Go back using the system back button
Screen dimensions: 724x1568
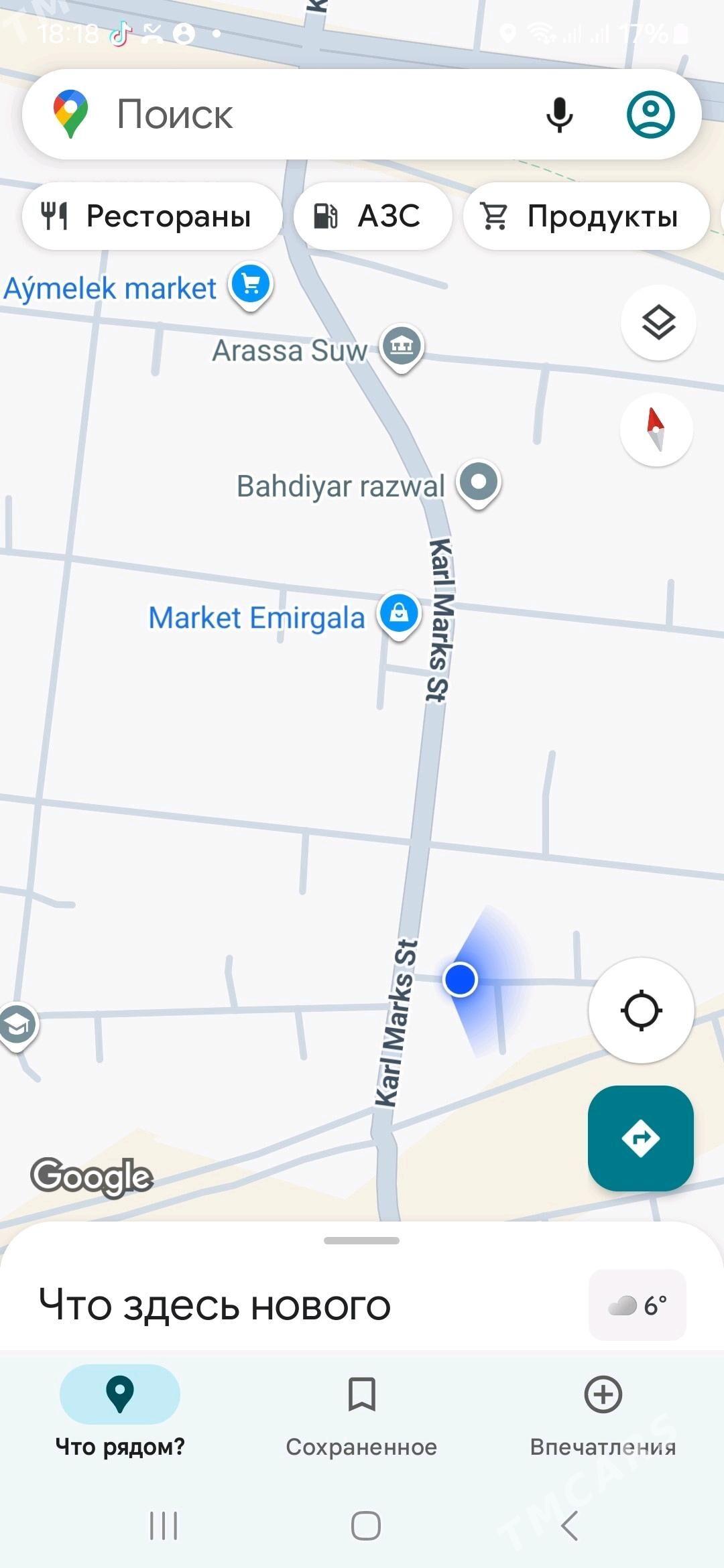pos(569,1526)
